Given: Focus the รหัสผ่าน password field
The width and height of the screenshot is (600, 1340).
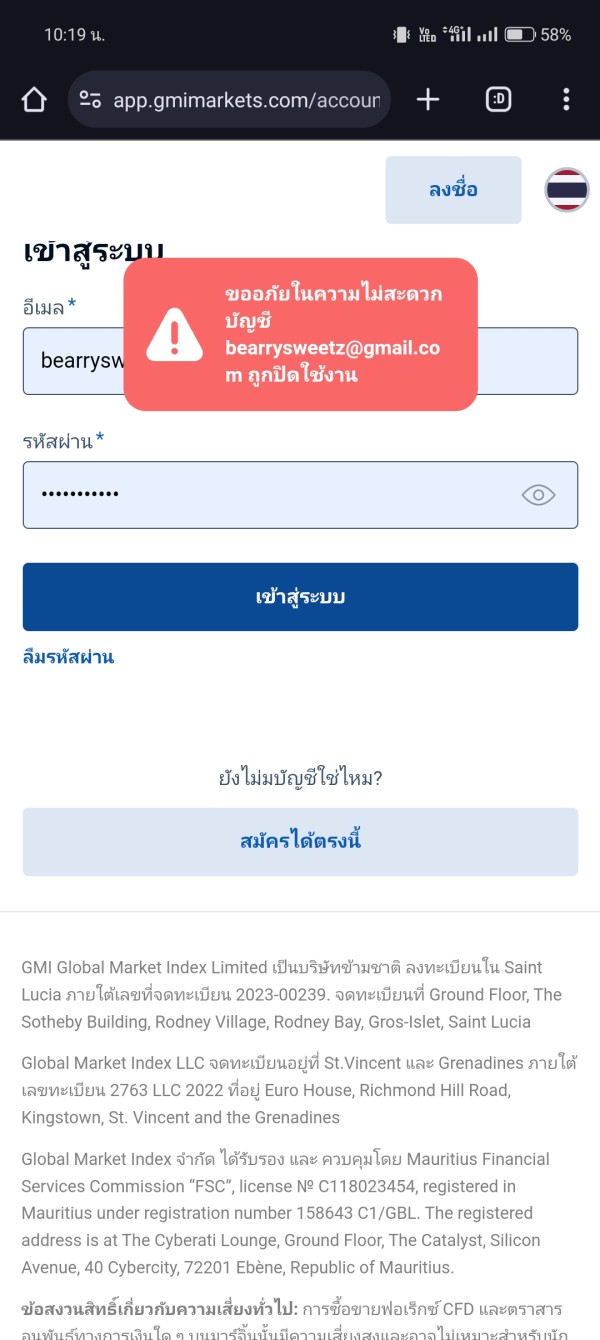Looking at the screenshot, I should point(300,494).
